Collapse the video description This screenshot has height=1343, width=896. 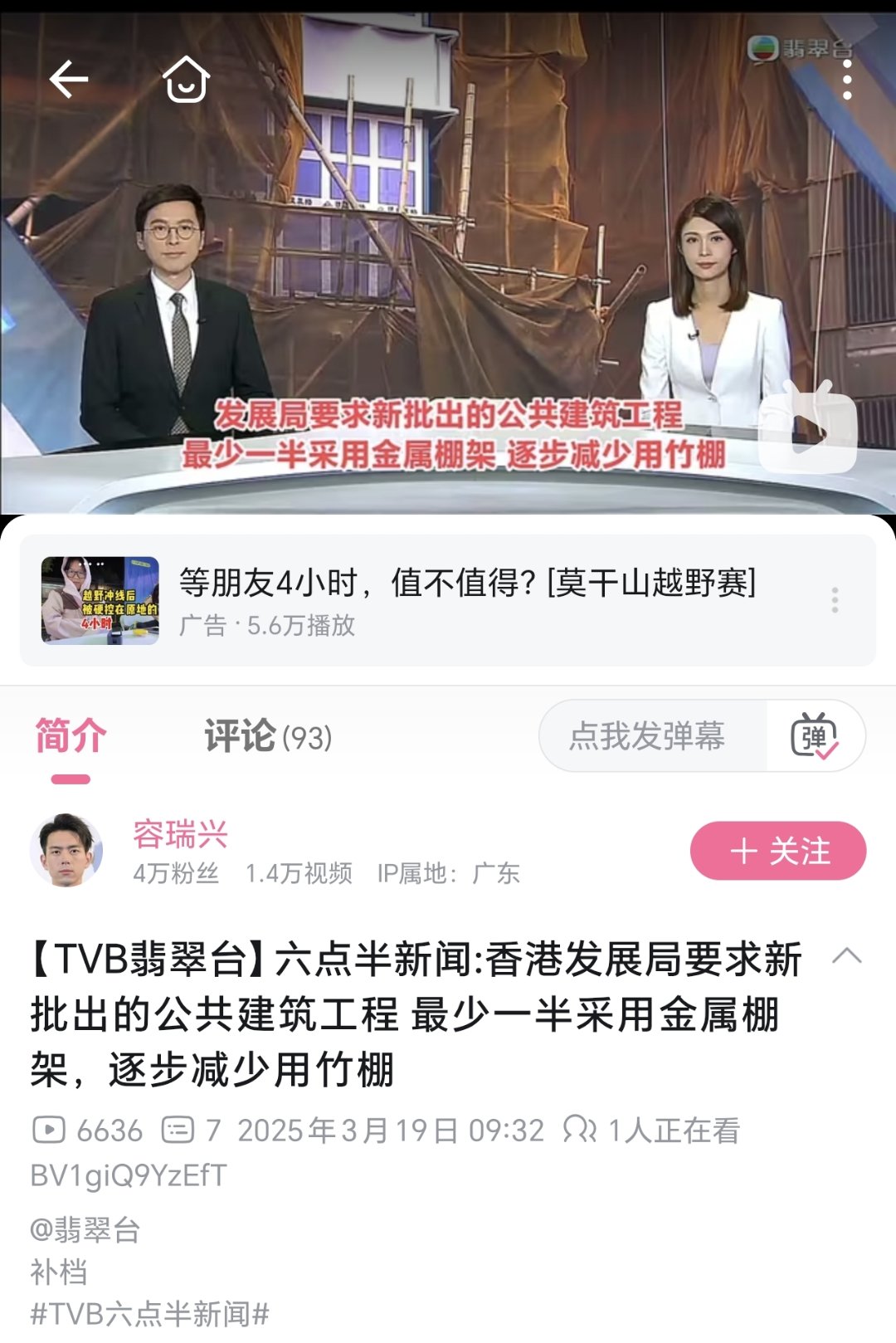coord(846,956)
